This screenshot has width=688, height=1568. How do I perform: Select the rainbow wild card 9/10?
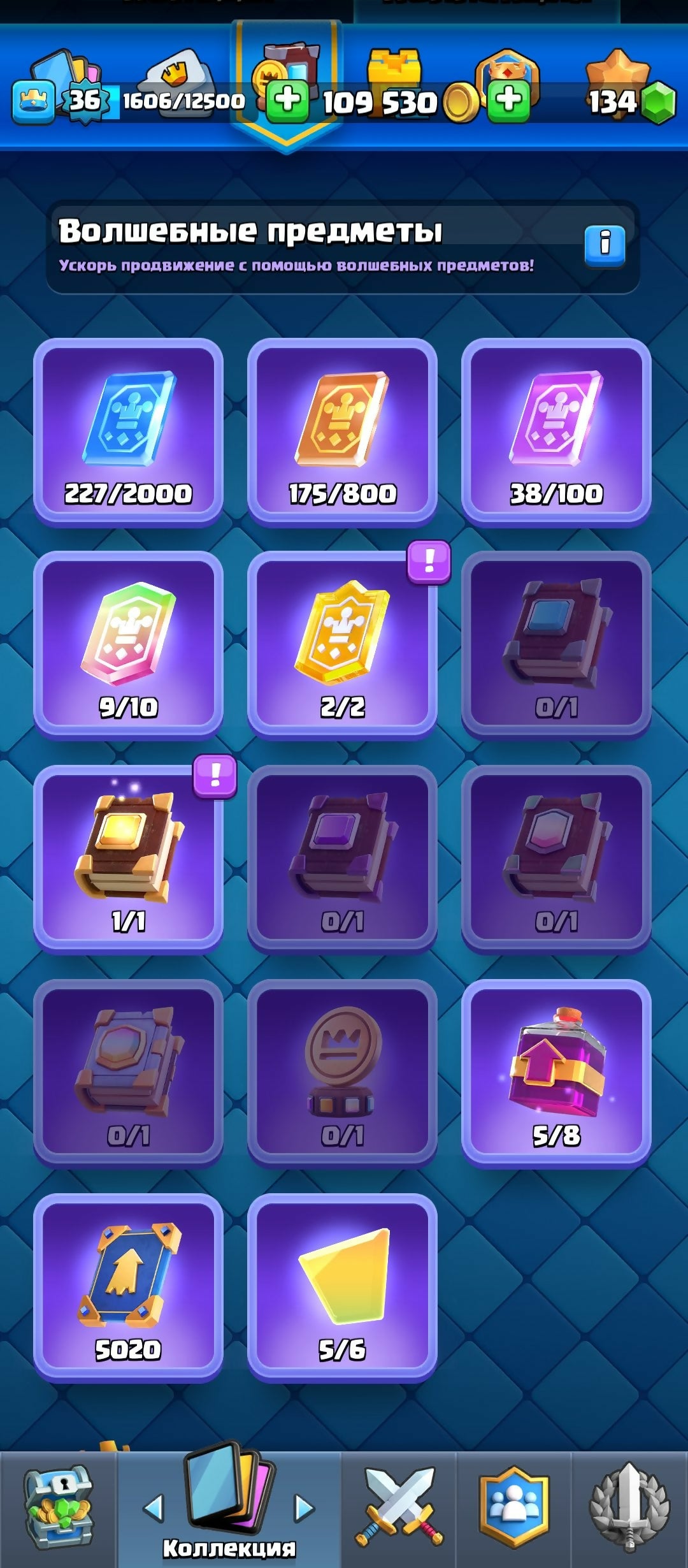pyautogui.click(x=128, y=644)
